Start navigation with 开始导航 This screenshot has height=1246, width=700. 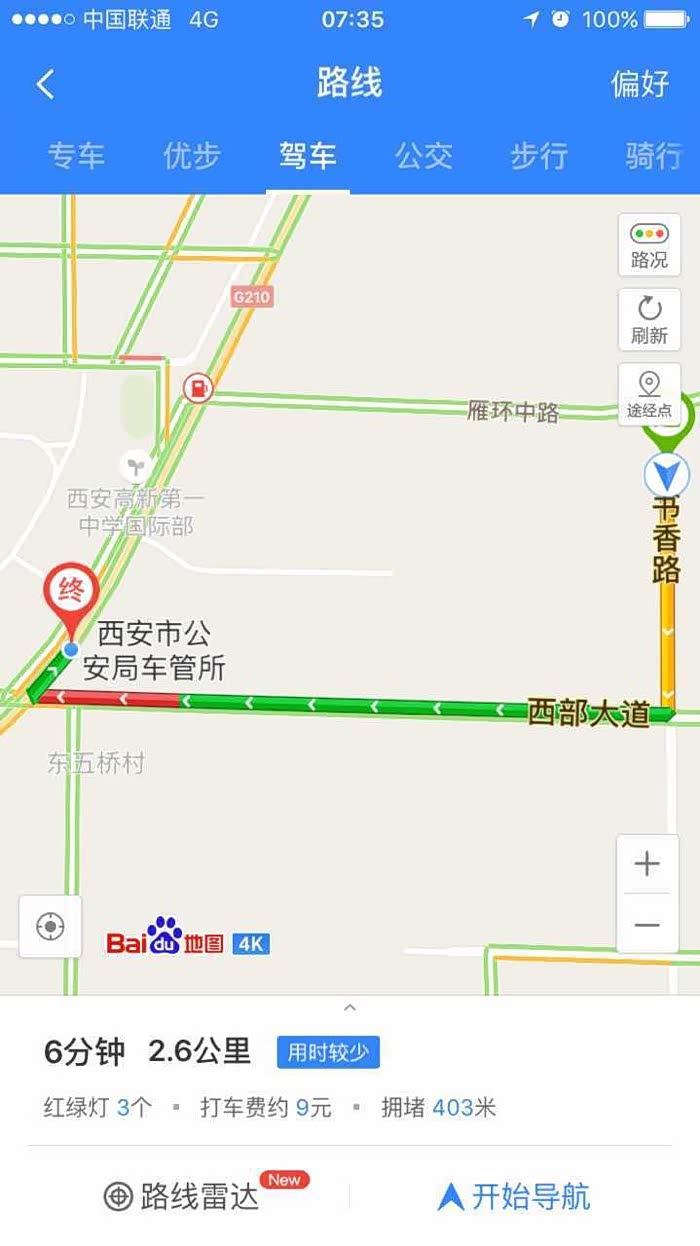(514, 1196)
